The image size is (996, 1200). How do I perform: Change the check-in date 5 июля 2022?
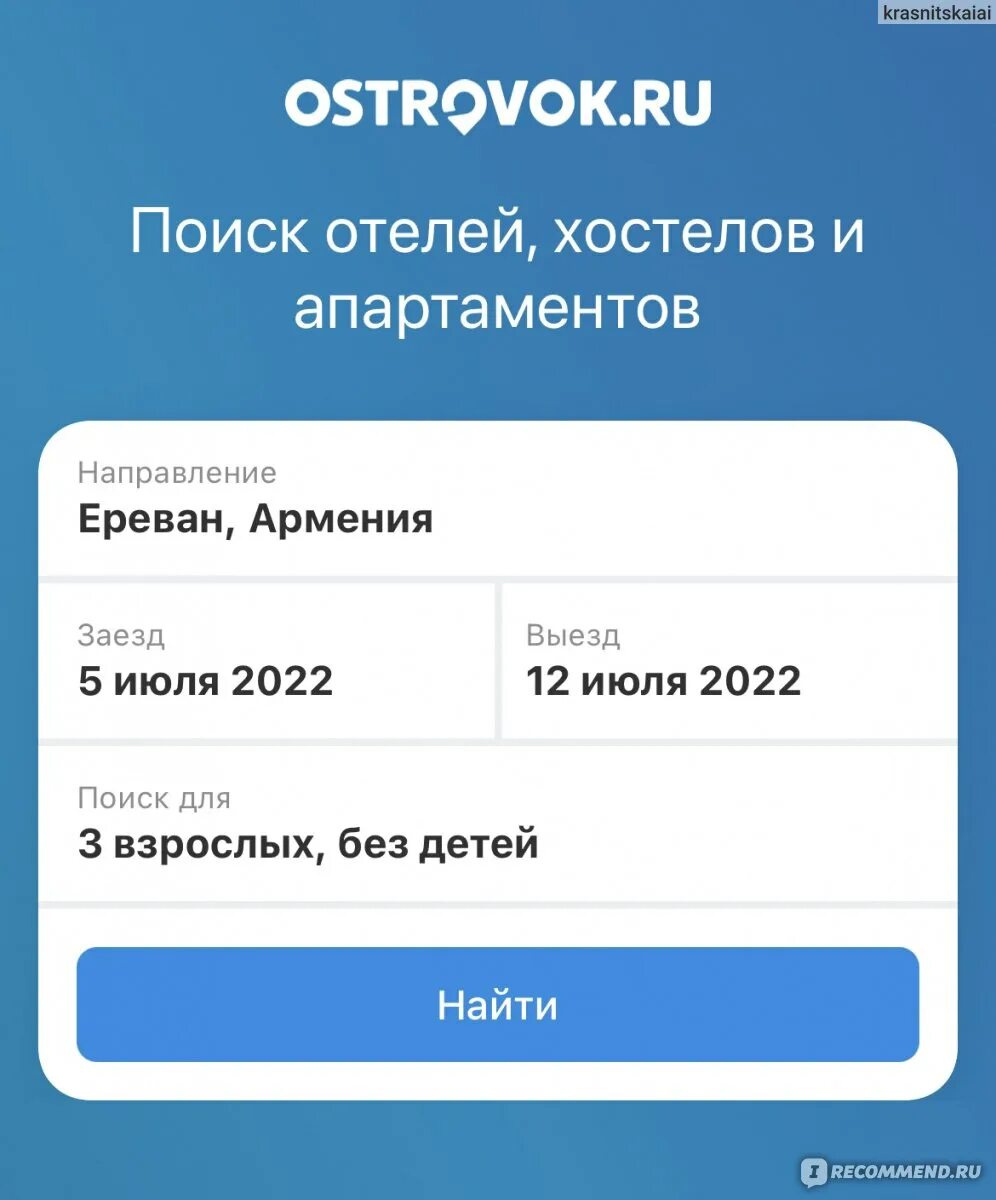266,663
